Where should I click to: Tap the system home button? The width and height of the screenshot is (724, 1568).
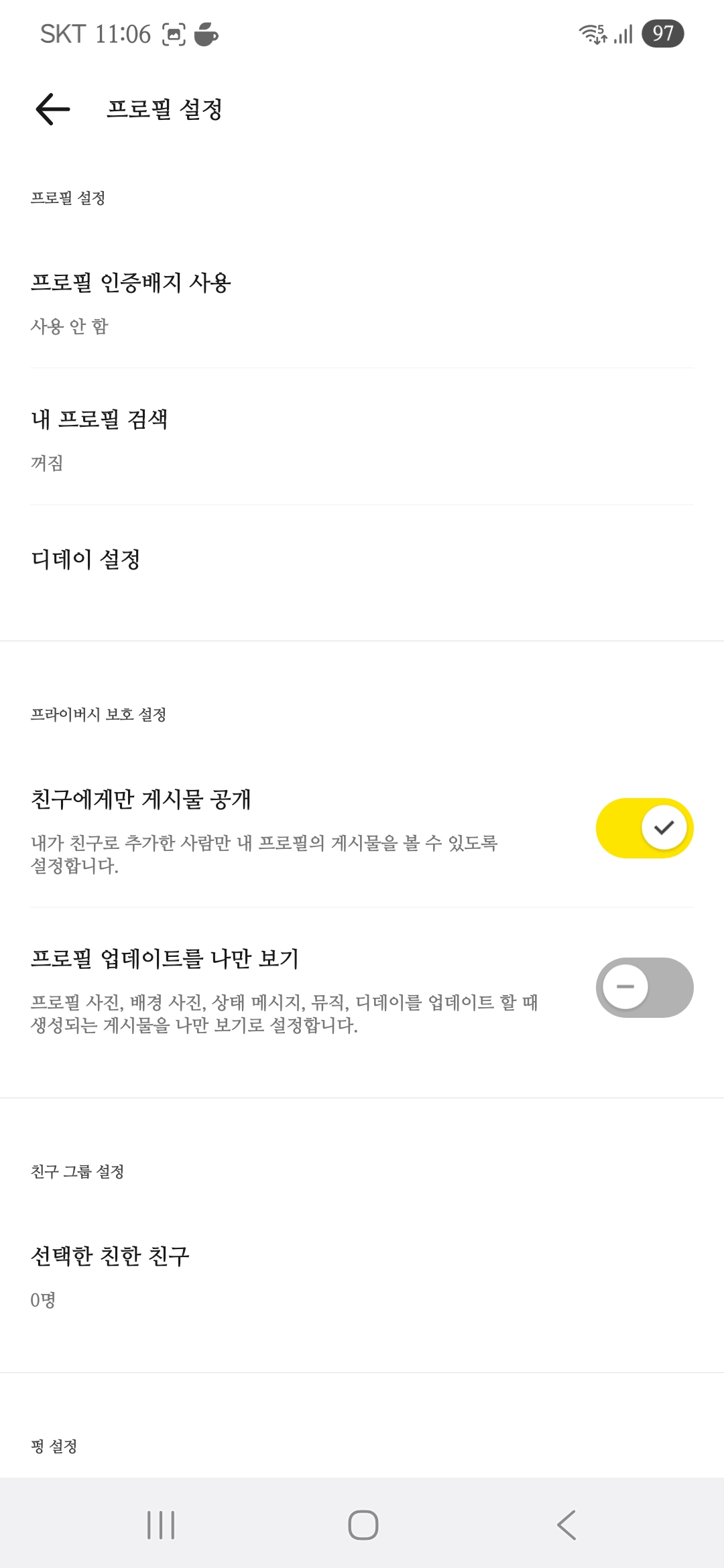[x=363, y=1524]
